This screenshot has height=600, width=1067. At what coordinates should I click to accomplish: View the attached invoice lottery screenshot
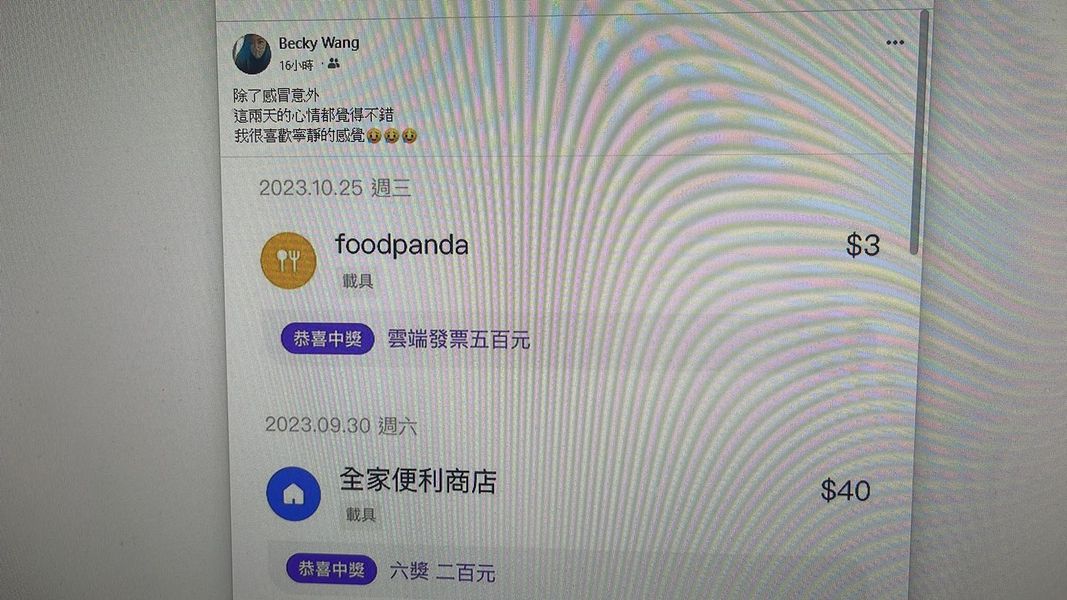pos(570,380)
